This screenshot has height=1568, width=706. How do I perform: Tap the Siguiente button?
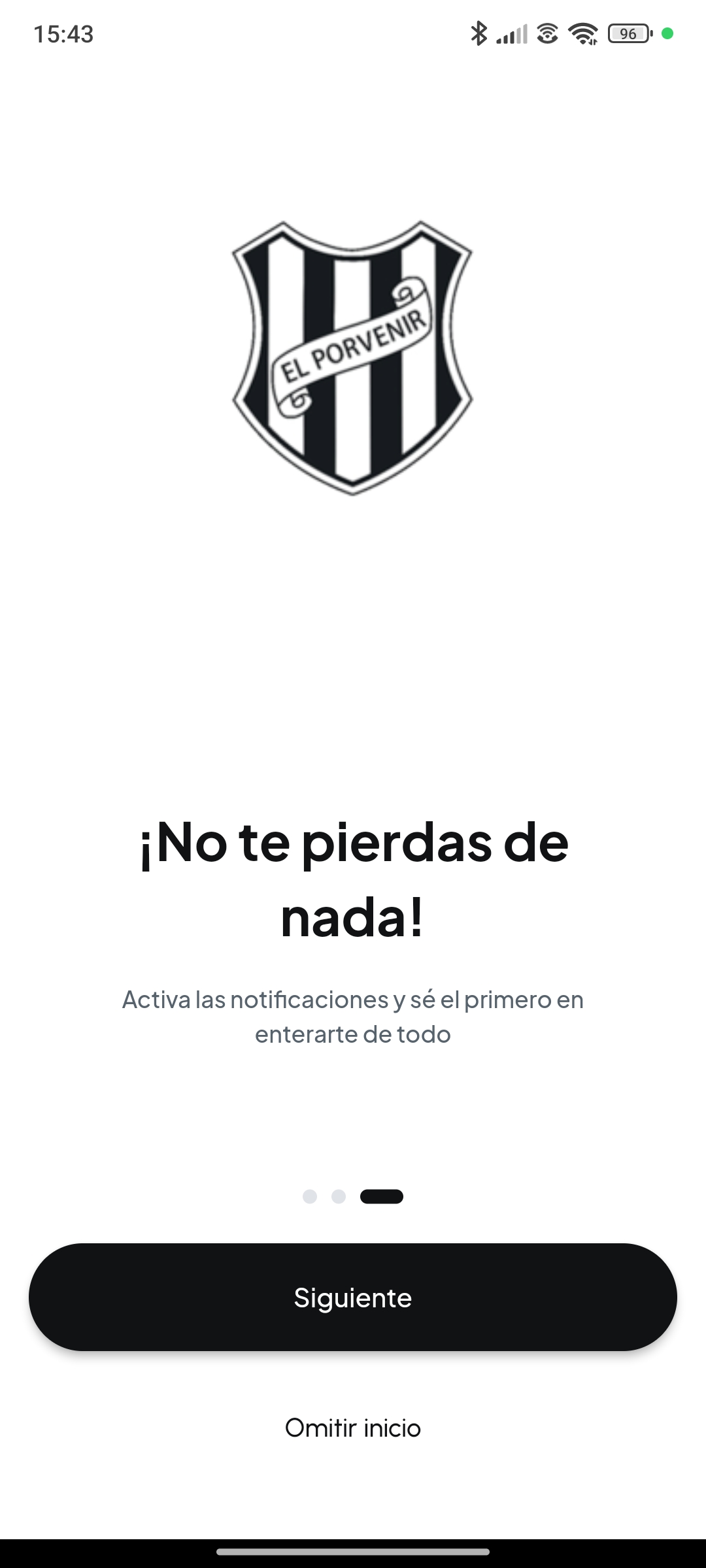coord(353,1297)
